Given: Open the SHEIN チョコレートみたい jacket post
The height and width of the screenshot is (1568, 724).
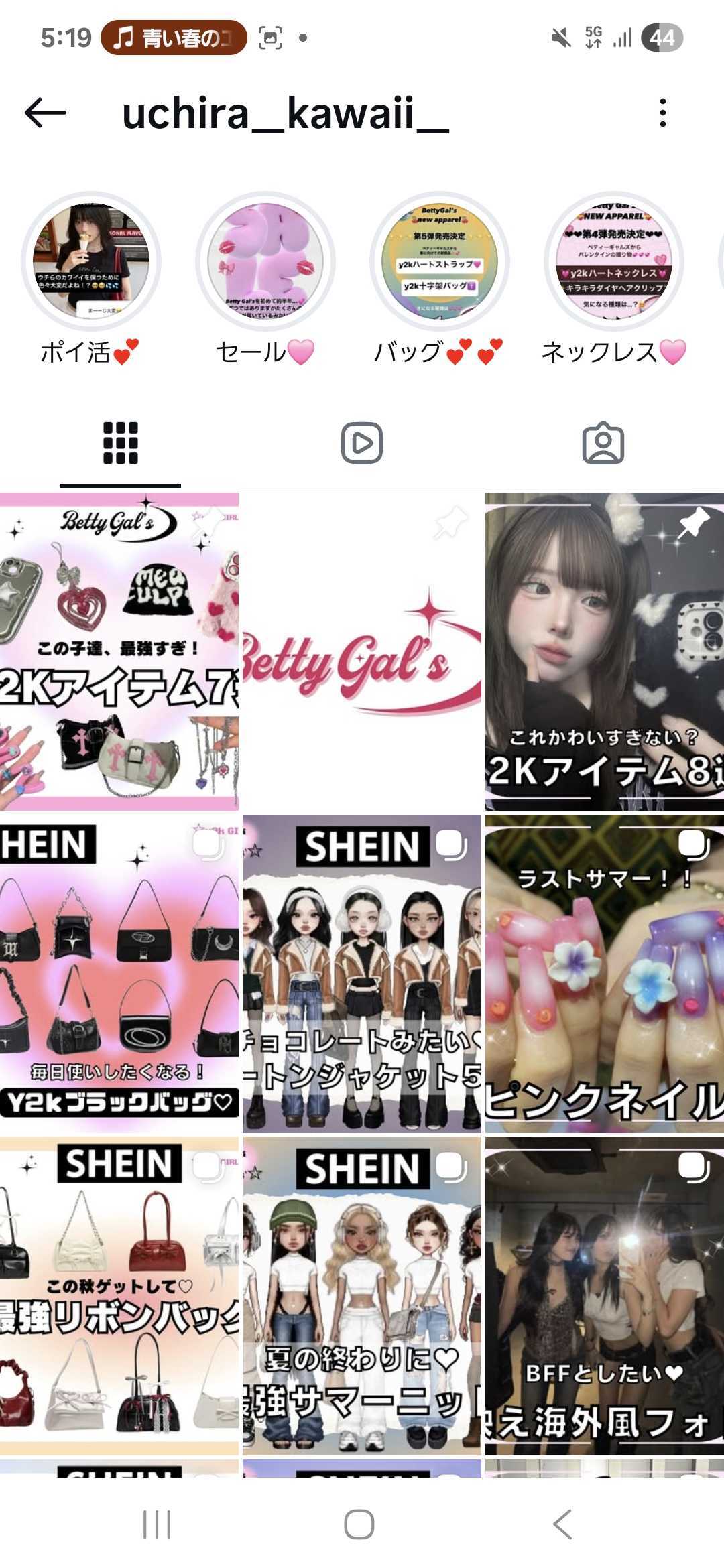Looking at the screenshot, I should [x=362, y=974].
